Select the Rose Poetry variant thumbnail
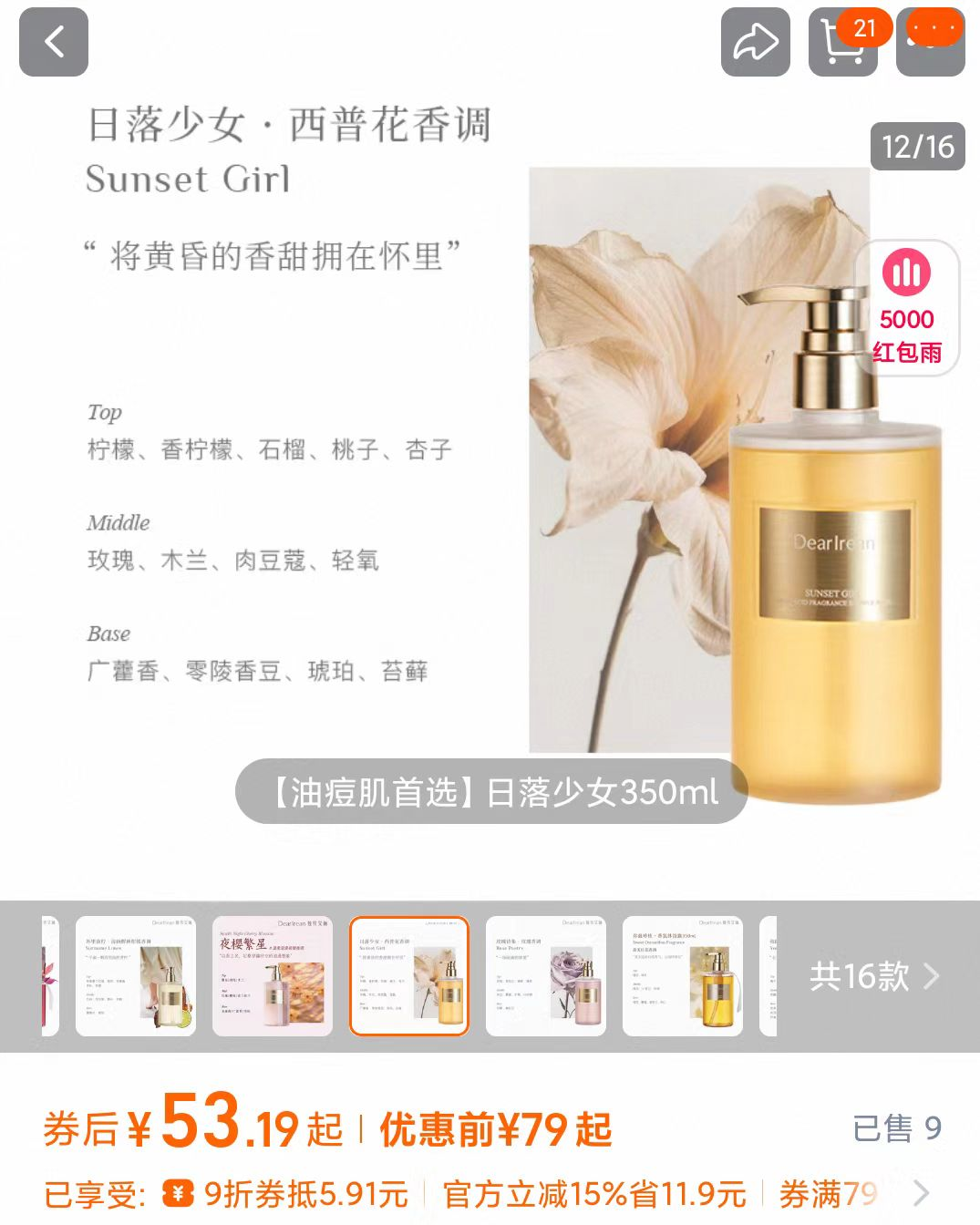The width and height of the screenshot is (980, 1225). [546, 976]
